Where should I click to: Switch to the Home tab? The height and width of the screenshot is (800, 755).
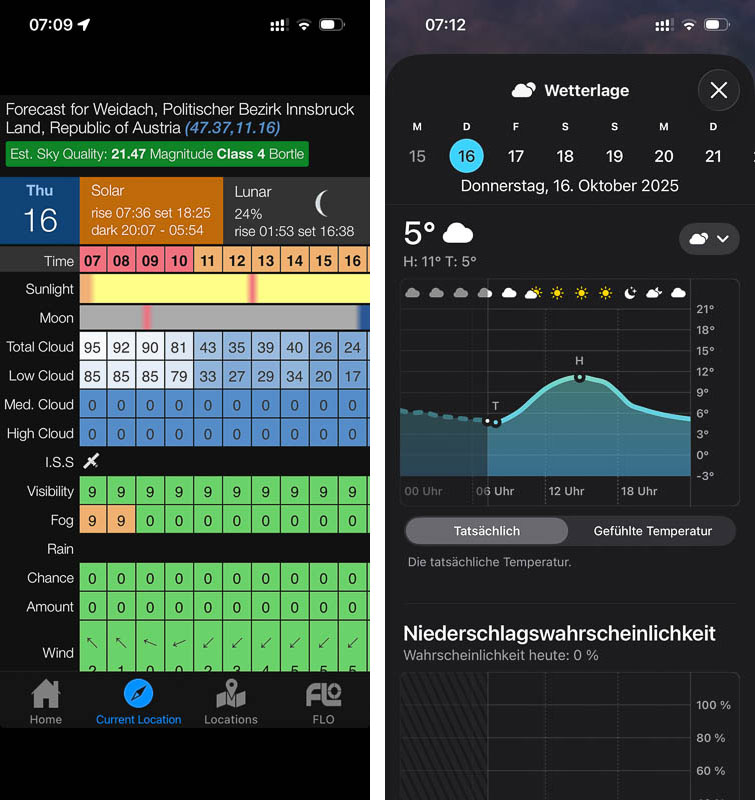click(46, 701)
